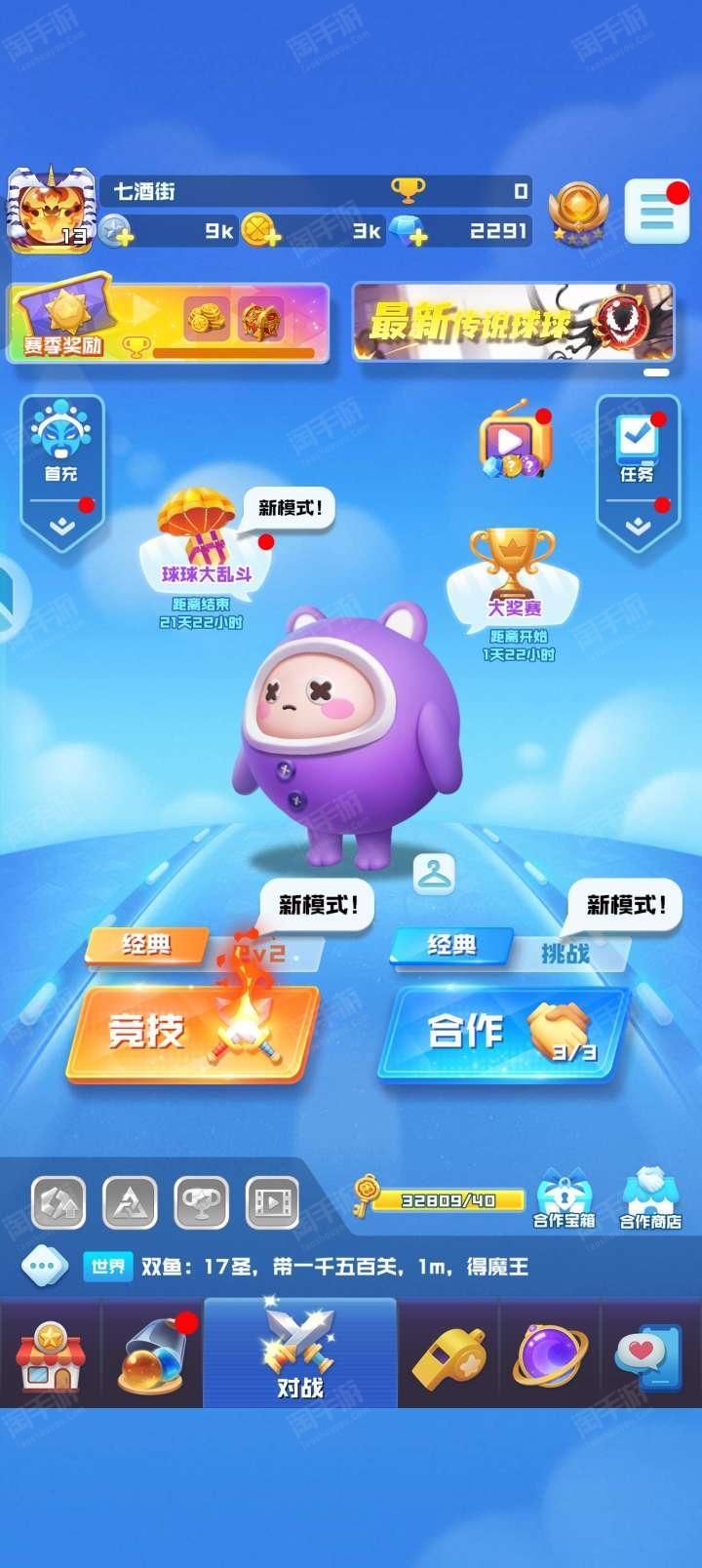Open the wardrobe hanger icon
This screenshot has width=702, height=1568.
pyautogui.click(x=434, y=875)
